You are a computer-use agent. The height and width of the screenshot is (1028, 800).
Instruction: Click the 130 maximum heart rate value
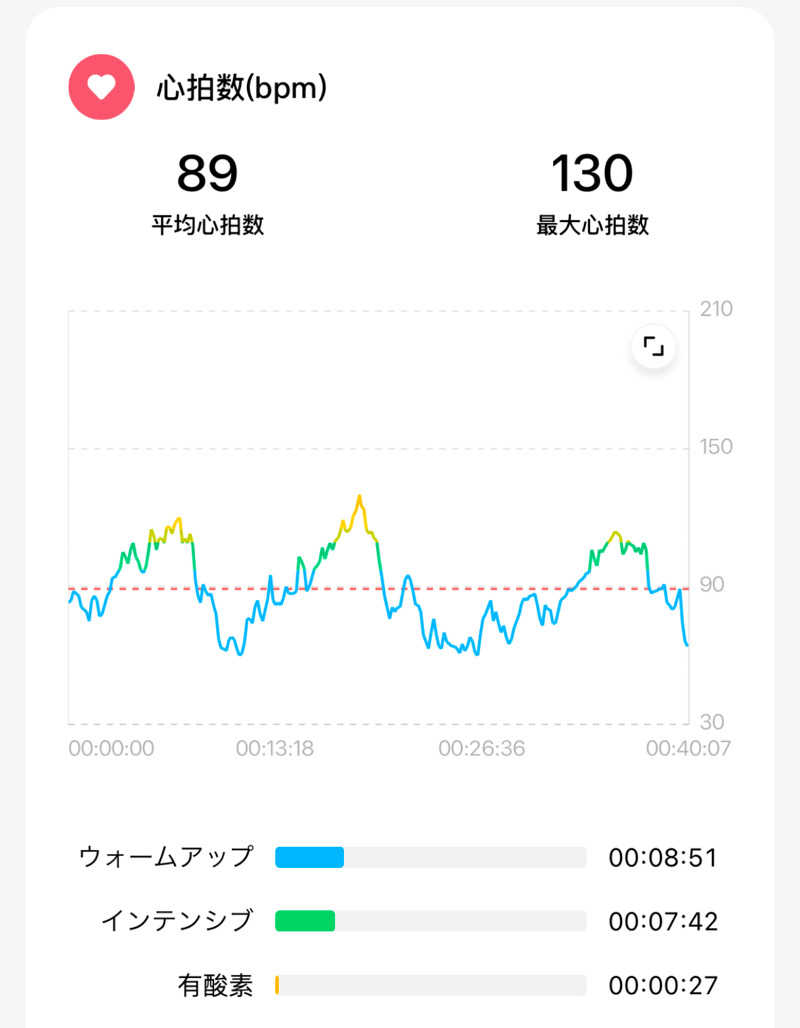coord(592,172)
